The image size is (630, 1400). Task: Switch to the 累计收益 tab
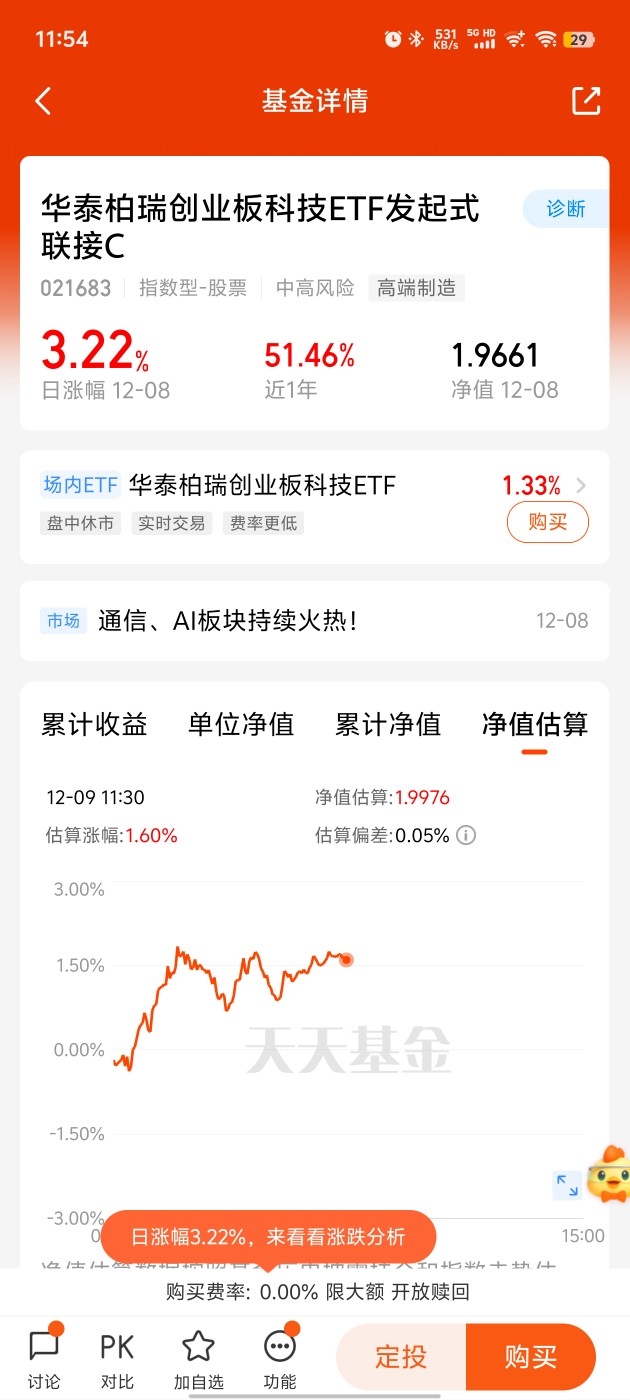tap(94, 725)
